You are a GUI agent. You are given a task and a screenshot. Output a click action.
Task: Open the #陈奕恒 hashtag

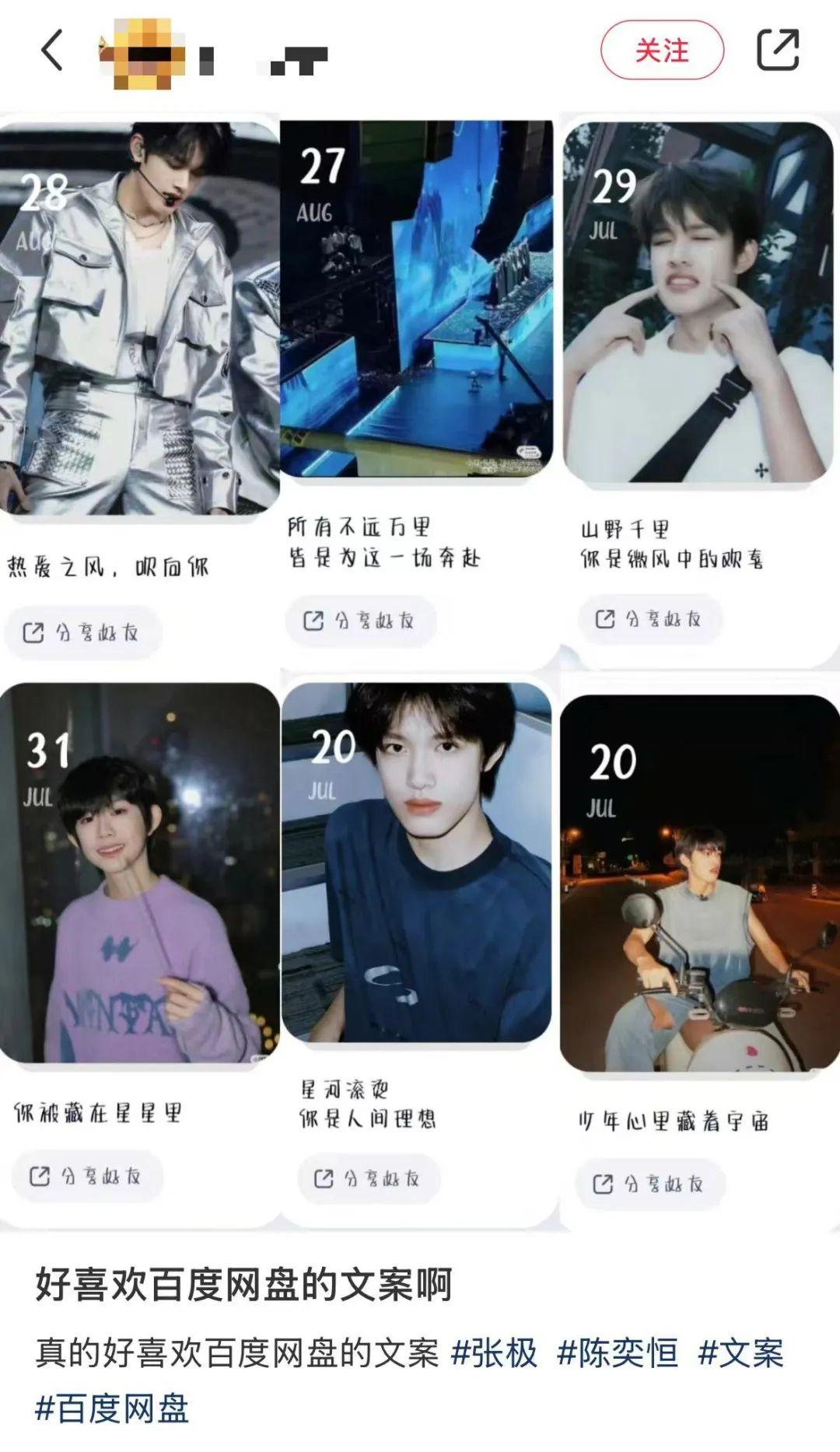point(618,1352)
